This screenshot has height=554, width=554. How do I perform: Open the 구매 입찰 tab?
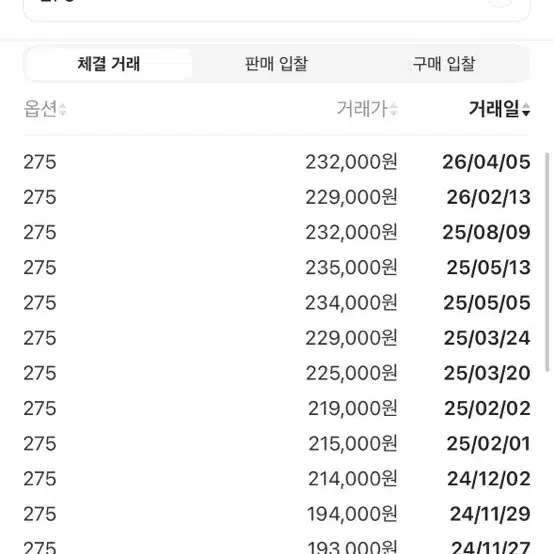point(444,64)
